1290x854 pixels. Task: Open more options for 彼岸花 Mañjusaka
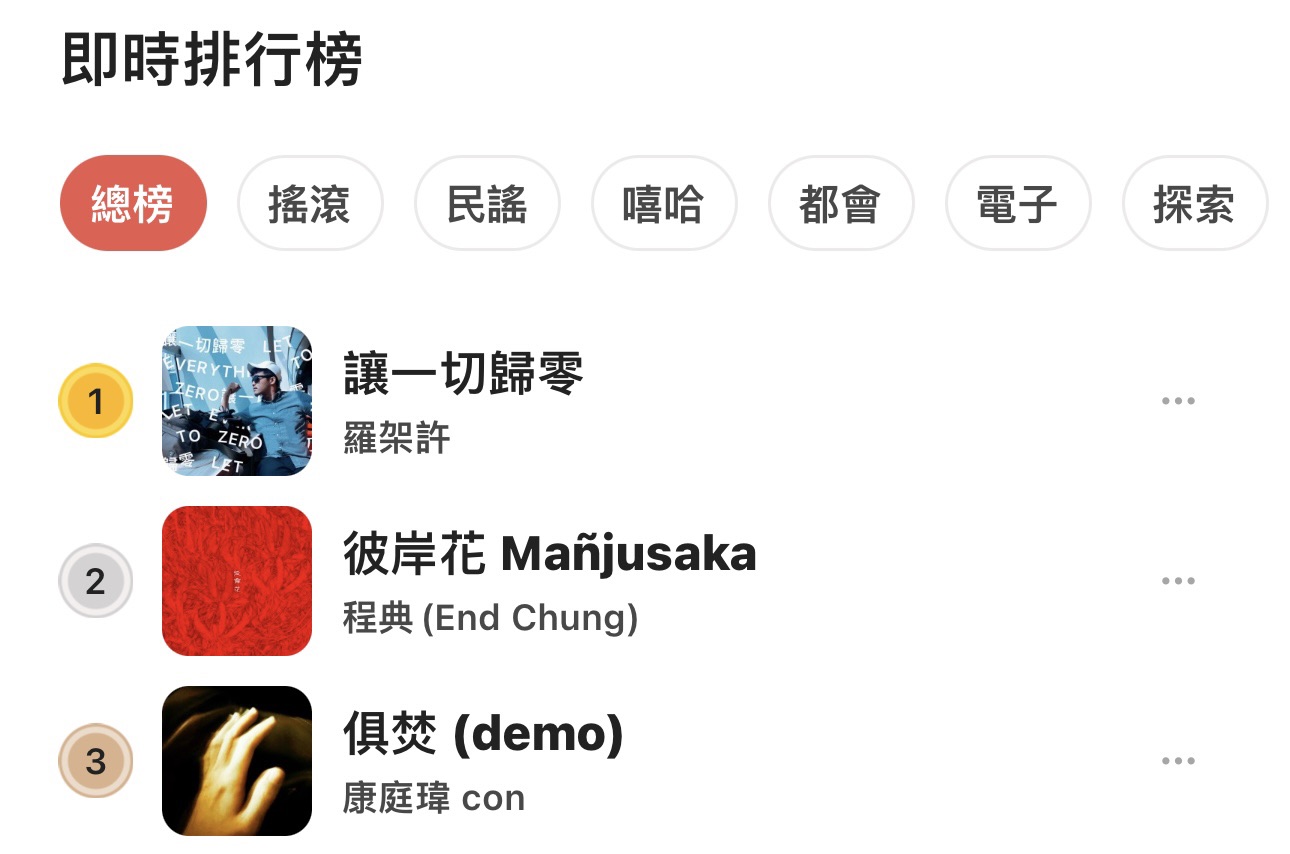click(1178, 581)
